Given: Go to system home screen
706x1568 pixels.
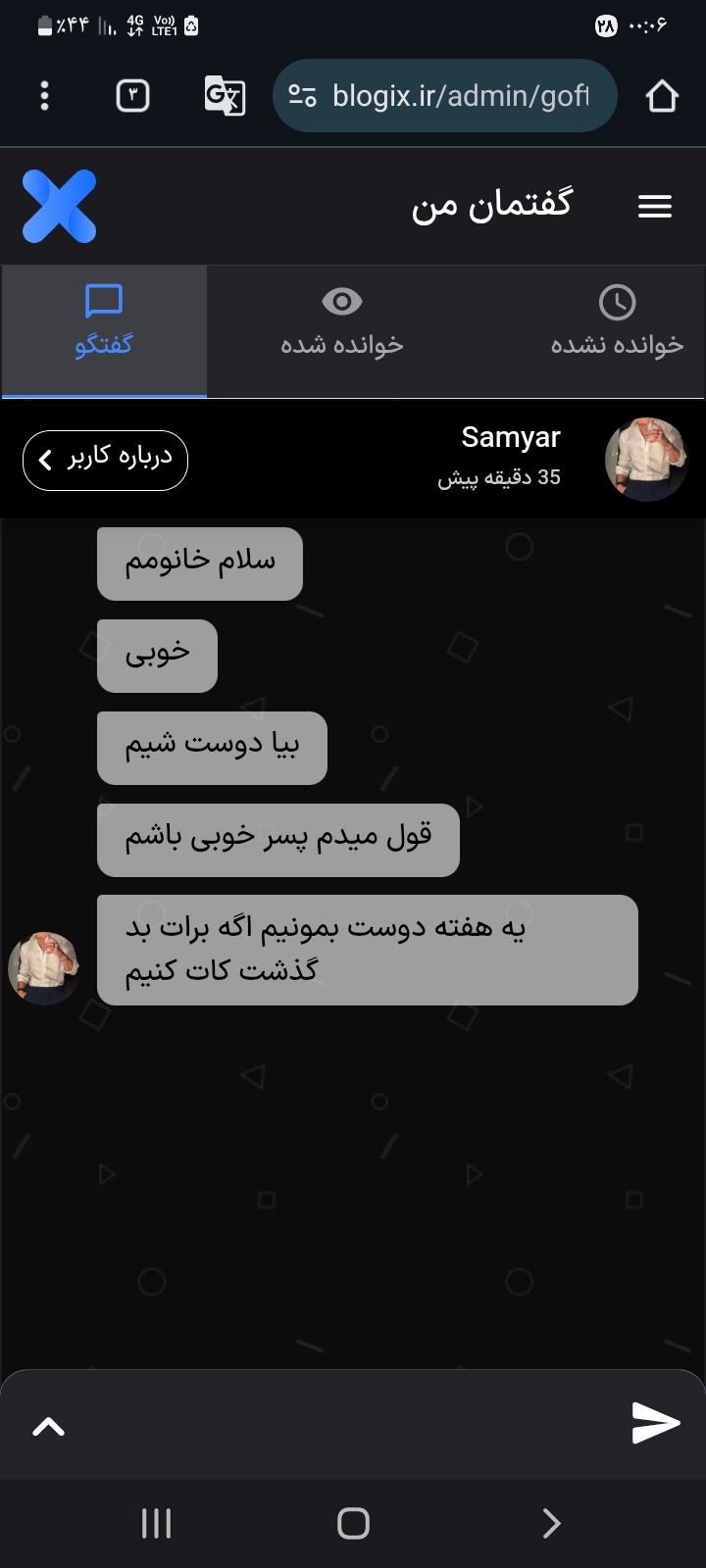Looking at the screenshot, I should click(x=353, y=1523).
